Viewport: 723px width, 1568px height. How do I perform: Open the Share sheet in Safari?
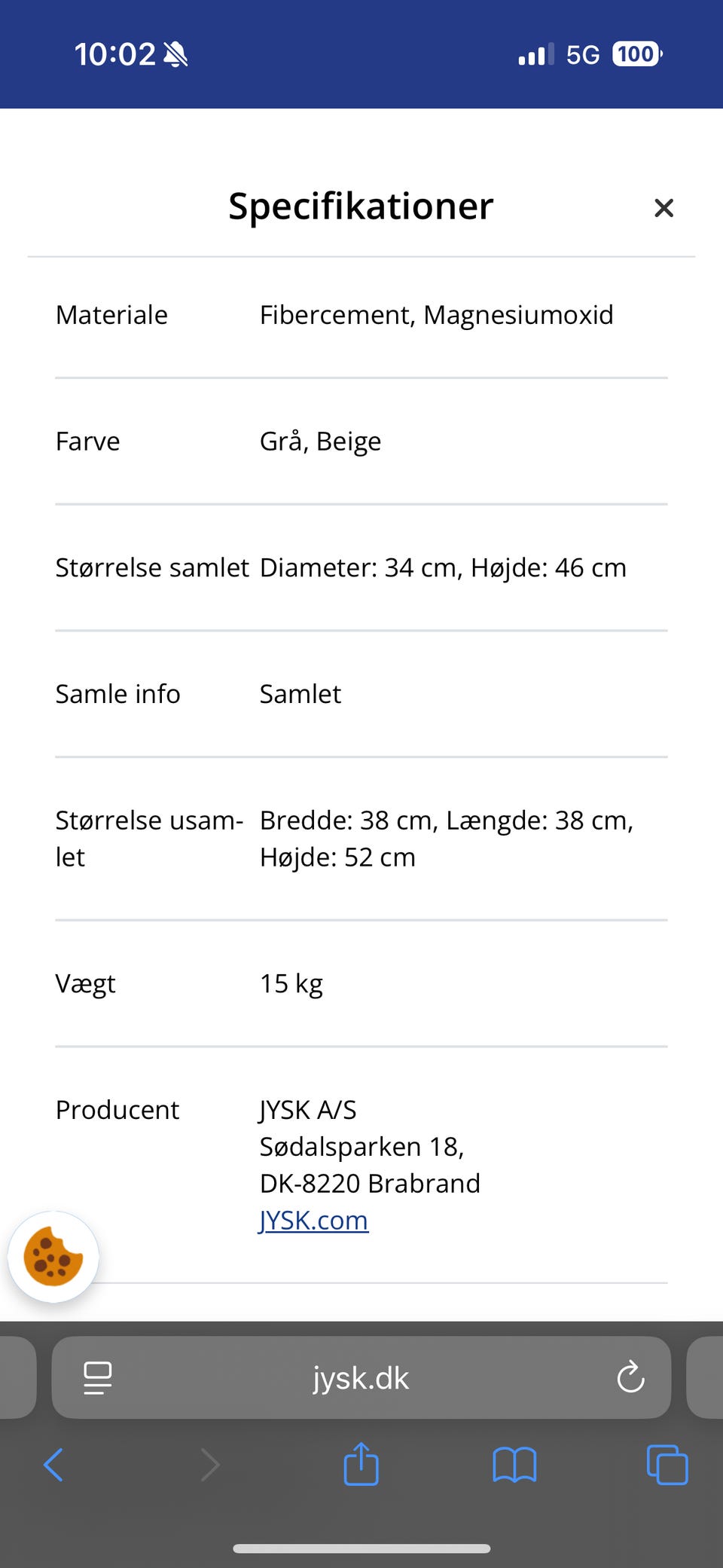pos(361,1464)
